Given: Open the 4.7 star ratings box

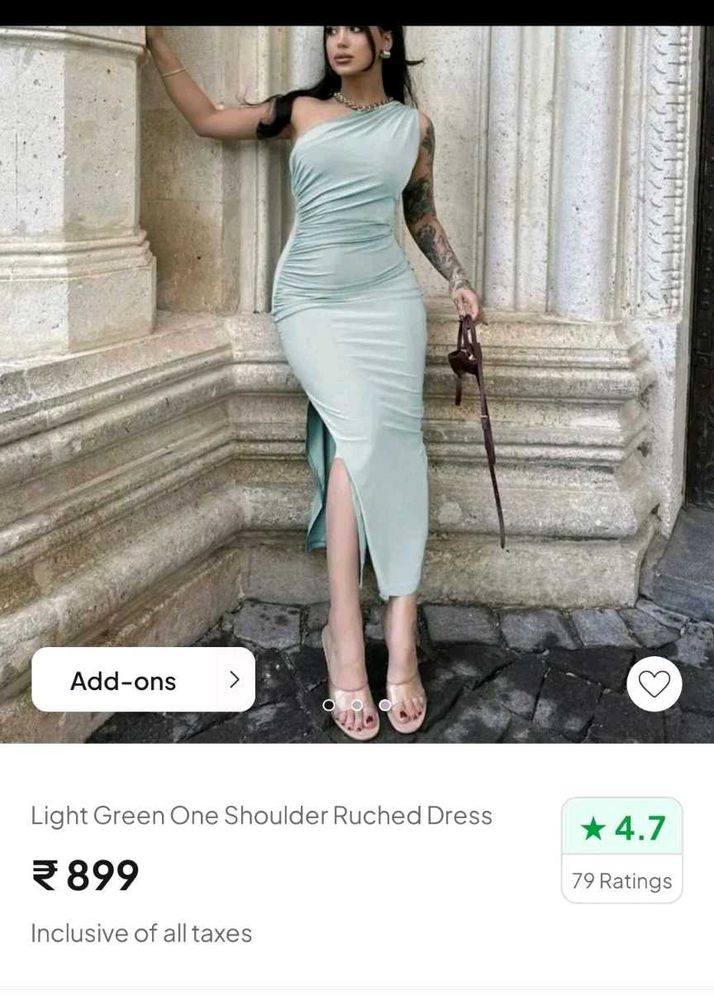Looking at the screenshot, I should (x=622, y=849).
